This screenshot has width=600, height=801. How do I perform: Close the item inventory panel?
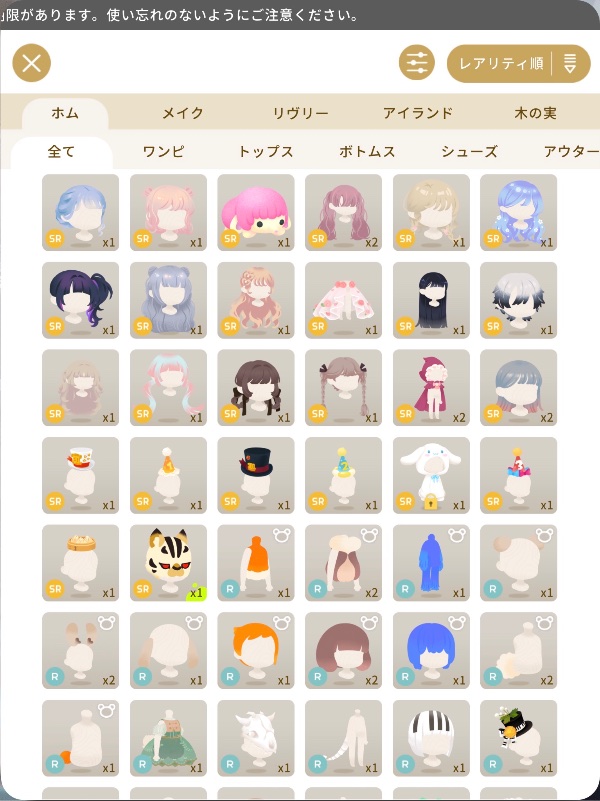(32, 64)
